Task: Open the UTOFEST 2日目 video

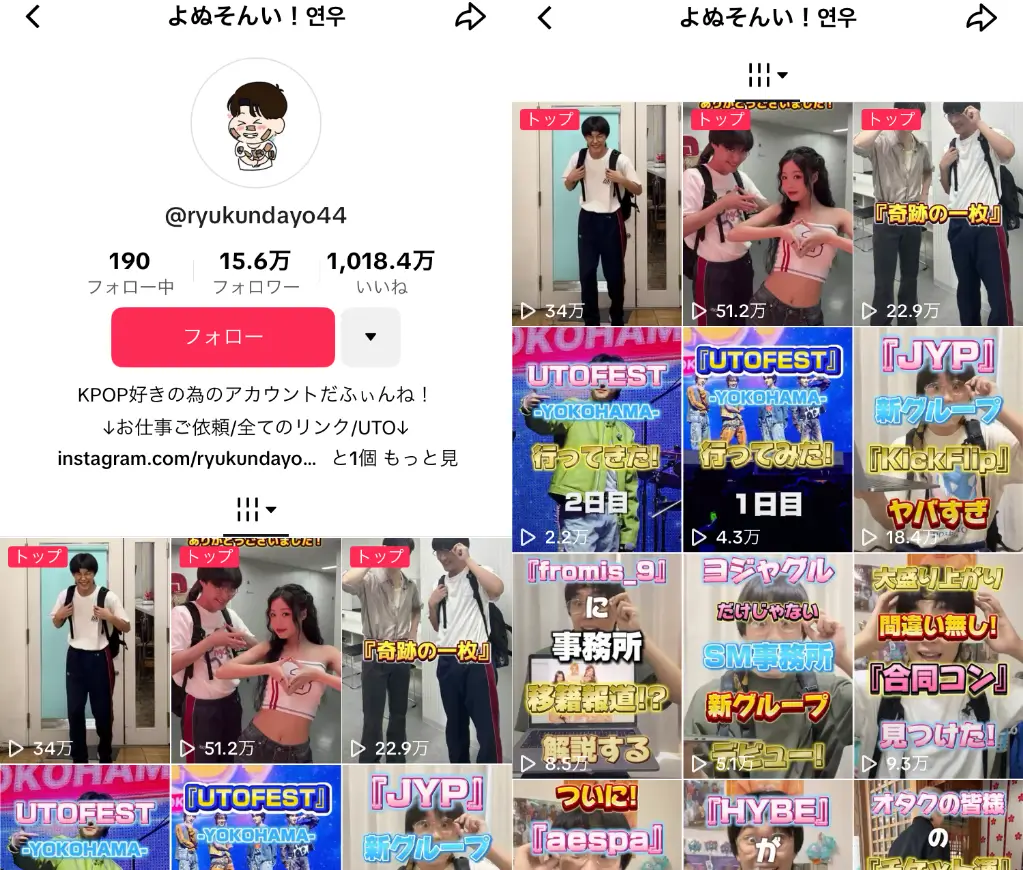Action: [597, 440]
